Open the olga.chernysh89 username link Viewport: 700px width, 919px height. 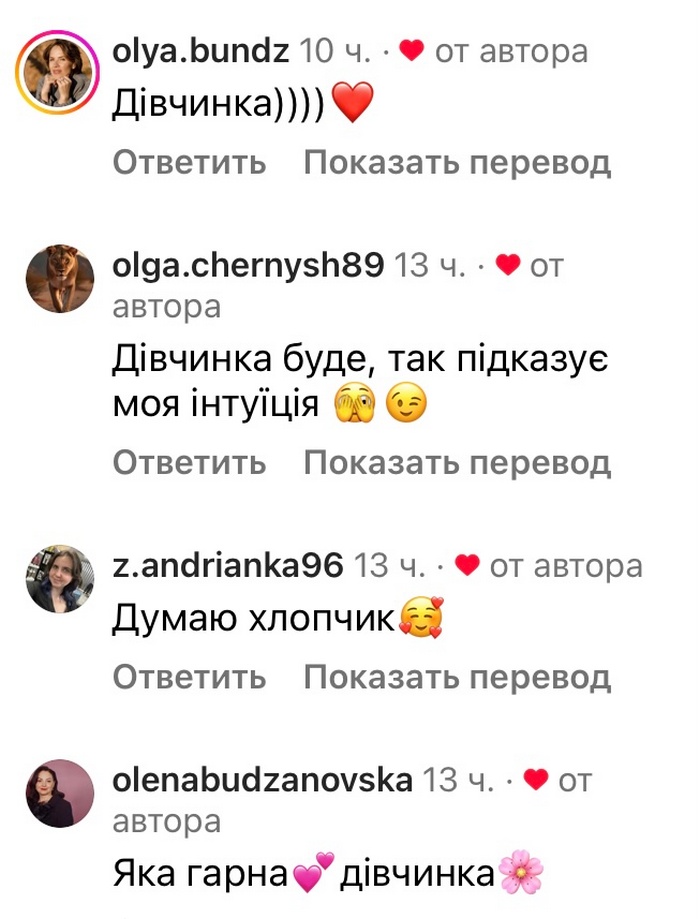coord(248,265)
